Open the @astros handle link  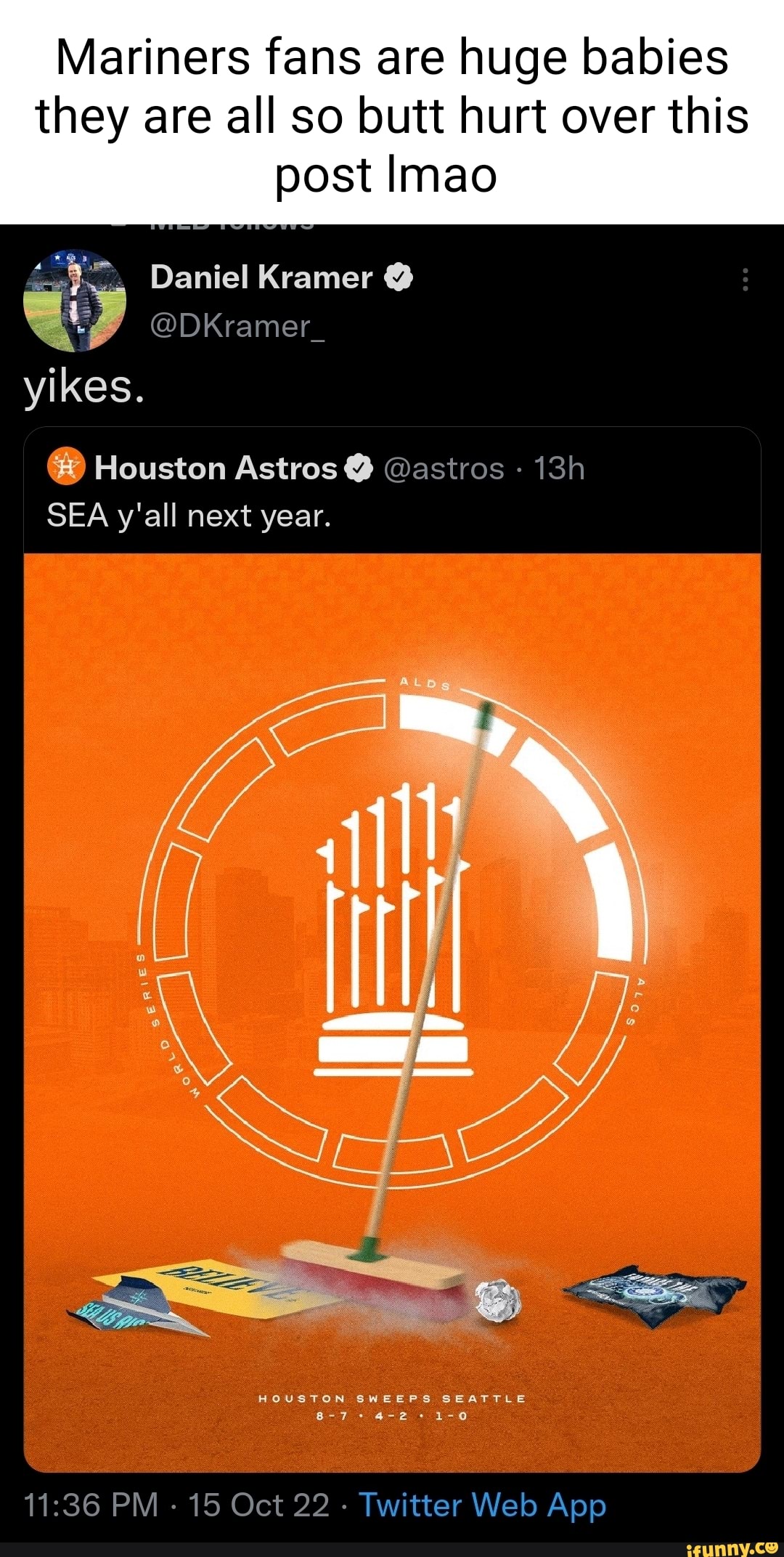[443, 469]
